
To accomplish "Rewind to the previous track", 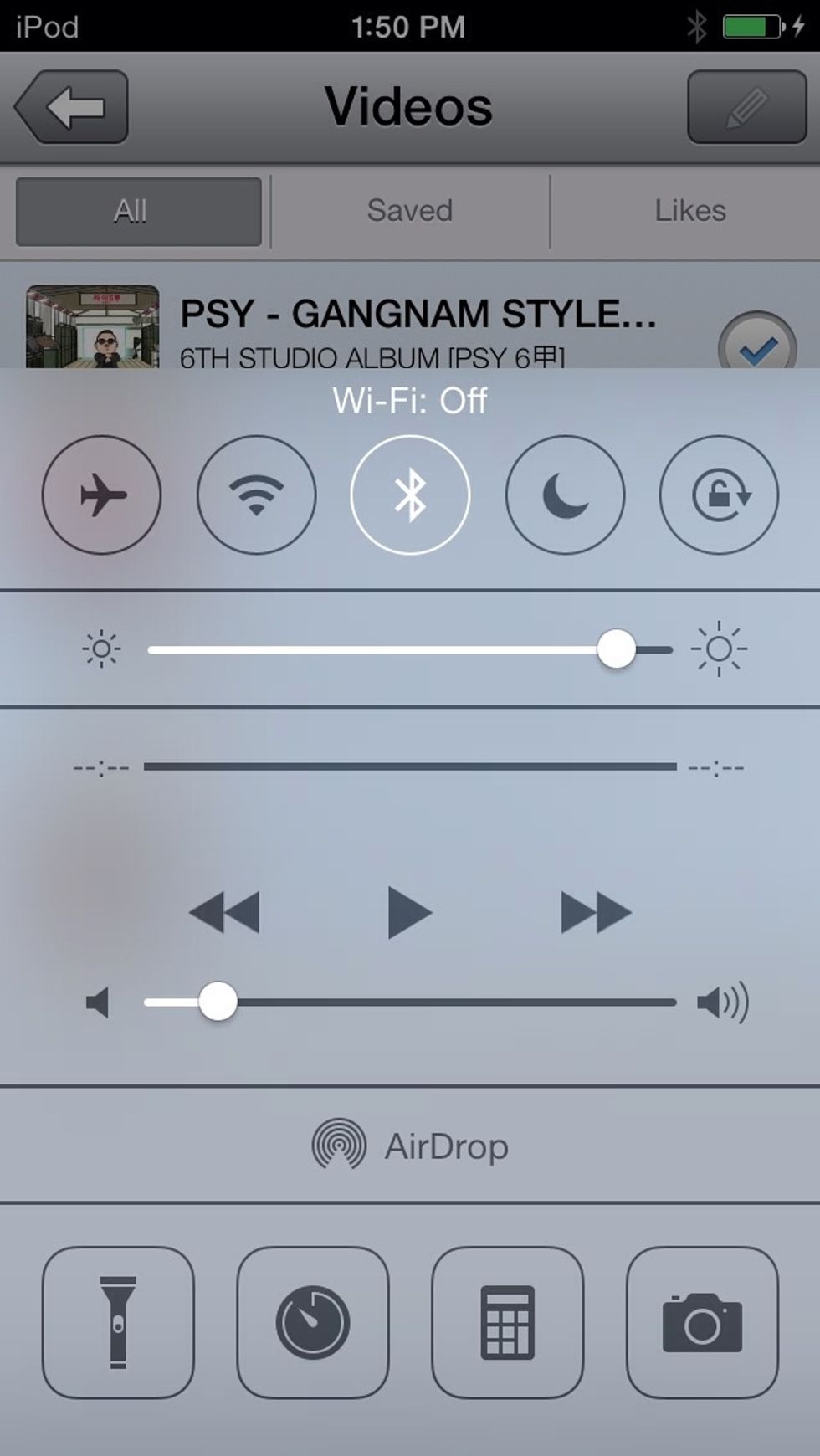I will pyautogui.click(x=224, y=912).
